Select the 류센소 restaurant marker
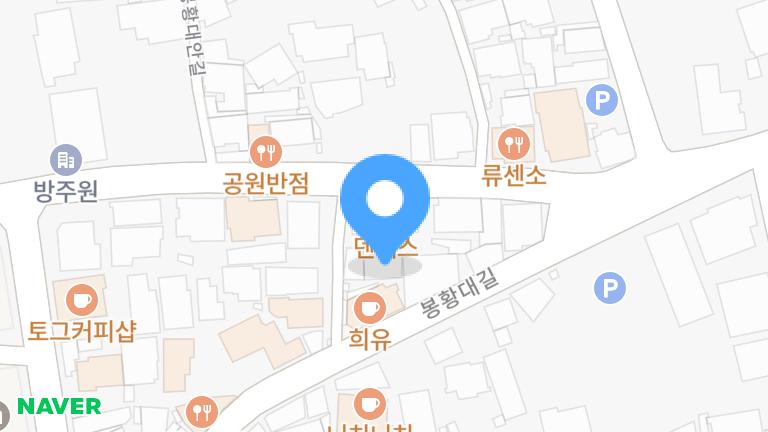The image size is (768, 432). (514, 144)
